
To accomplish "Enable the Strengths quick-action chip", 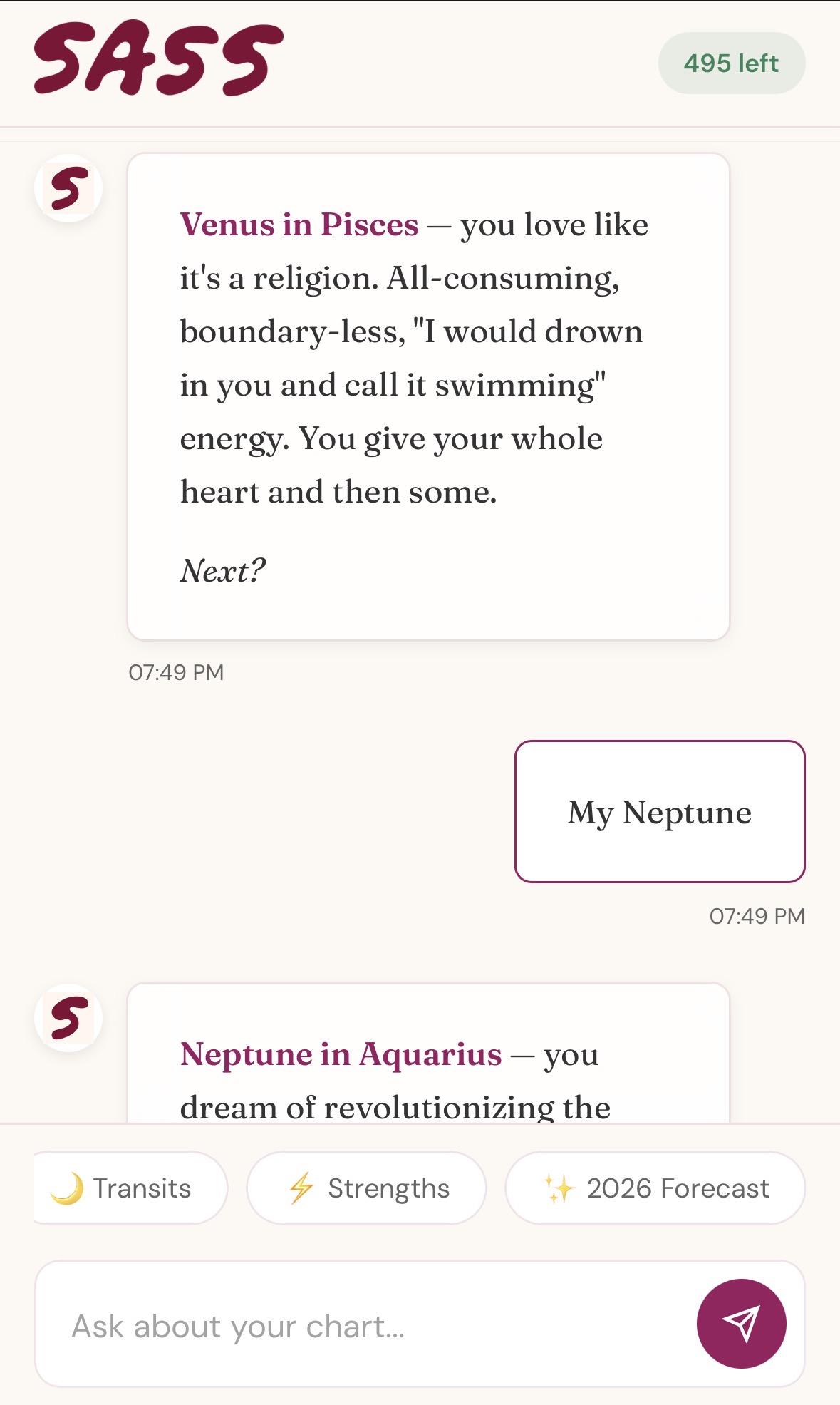I will 365,1186.
